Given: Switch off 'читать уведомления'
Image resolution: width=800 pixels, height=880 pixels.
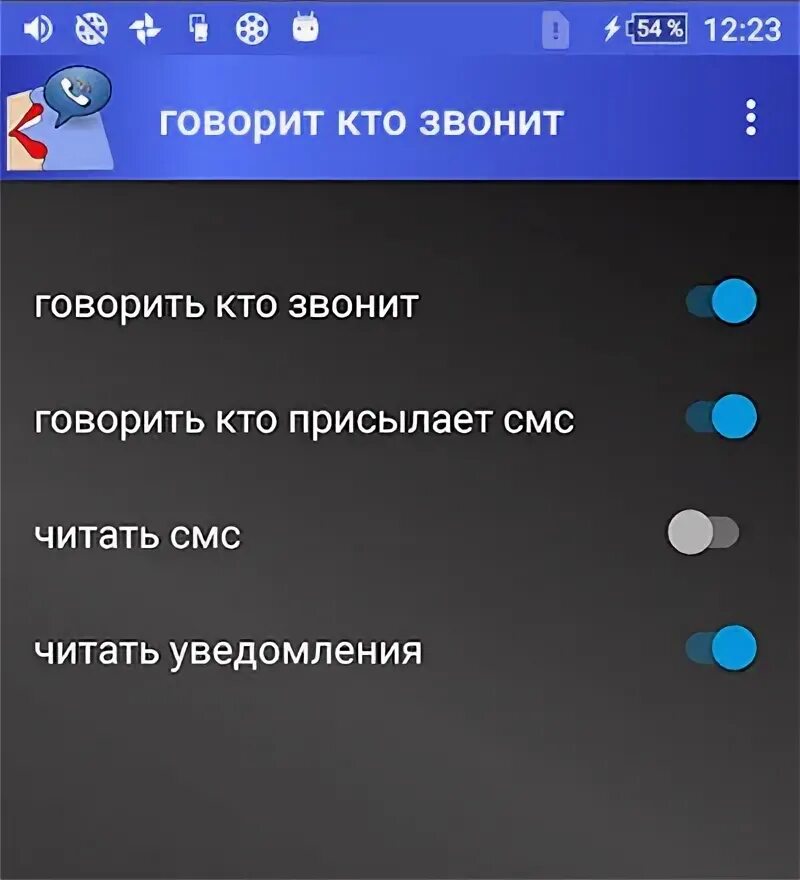Looking at the screenshot, I should point(722,649).
